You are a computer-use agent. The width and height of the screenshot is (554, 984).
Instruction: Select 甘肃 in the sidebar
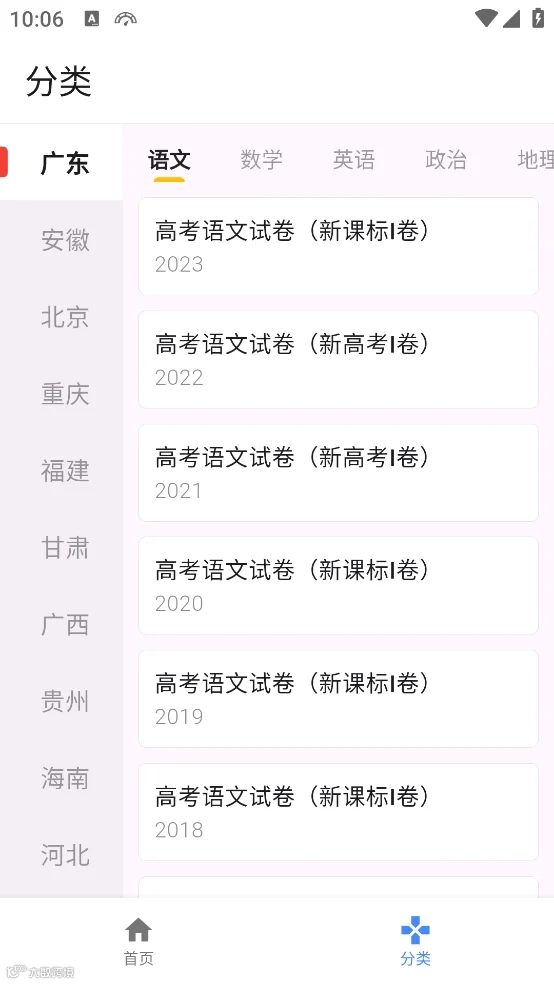65,548
